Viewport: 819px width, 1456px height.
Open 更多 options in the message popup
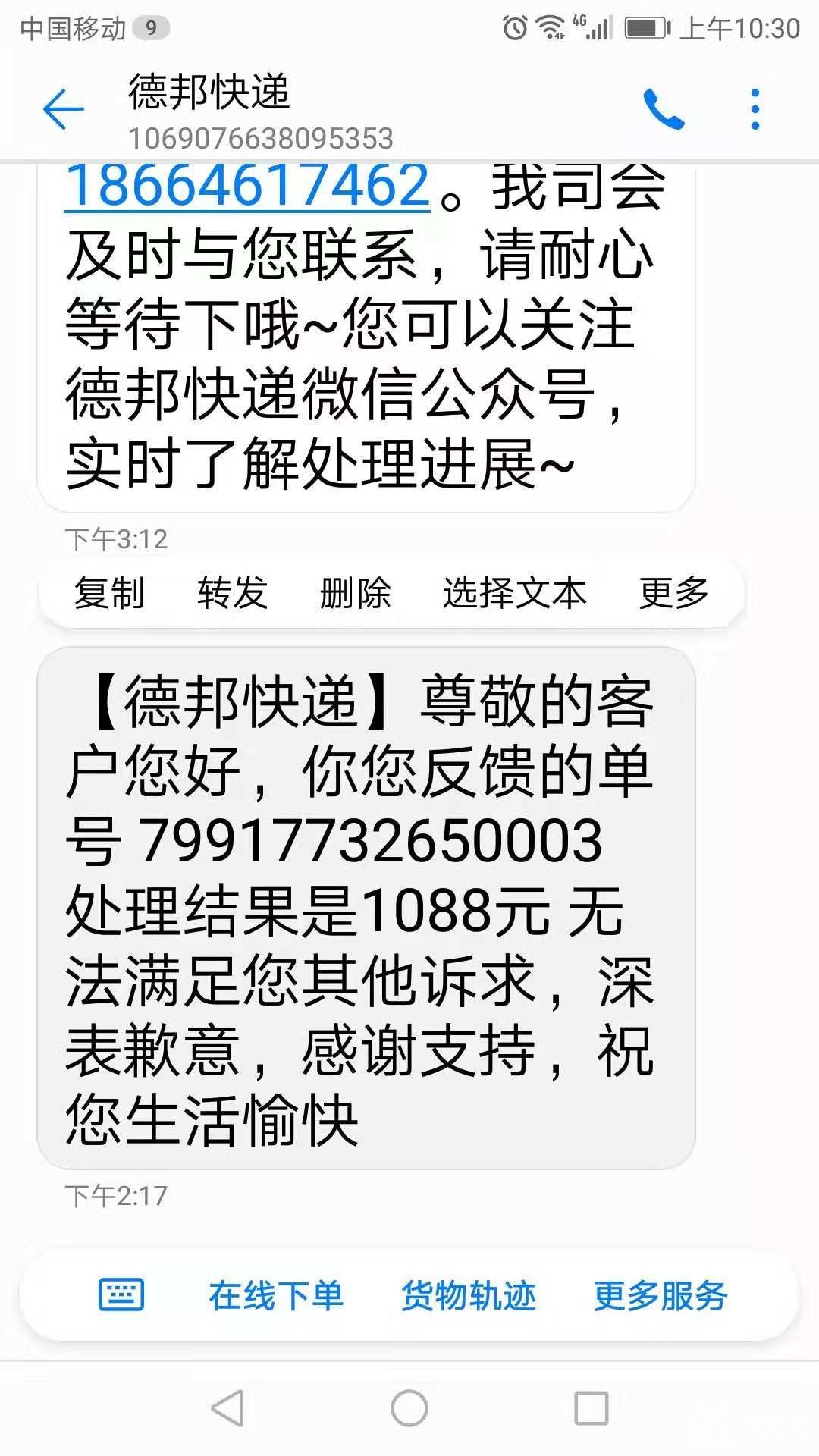(674, 592)
